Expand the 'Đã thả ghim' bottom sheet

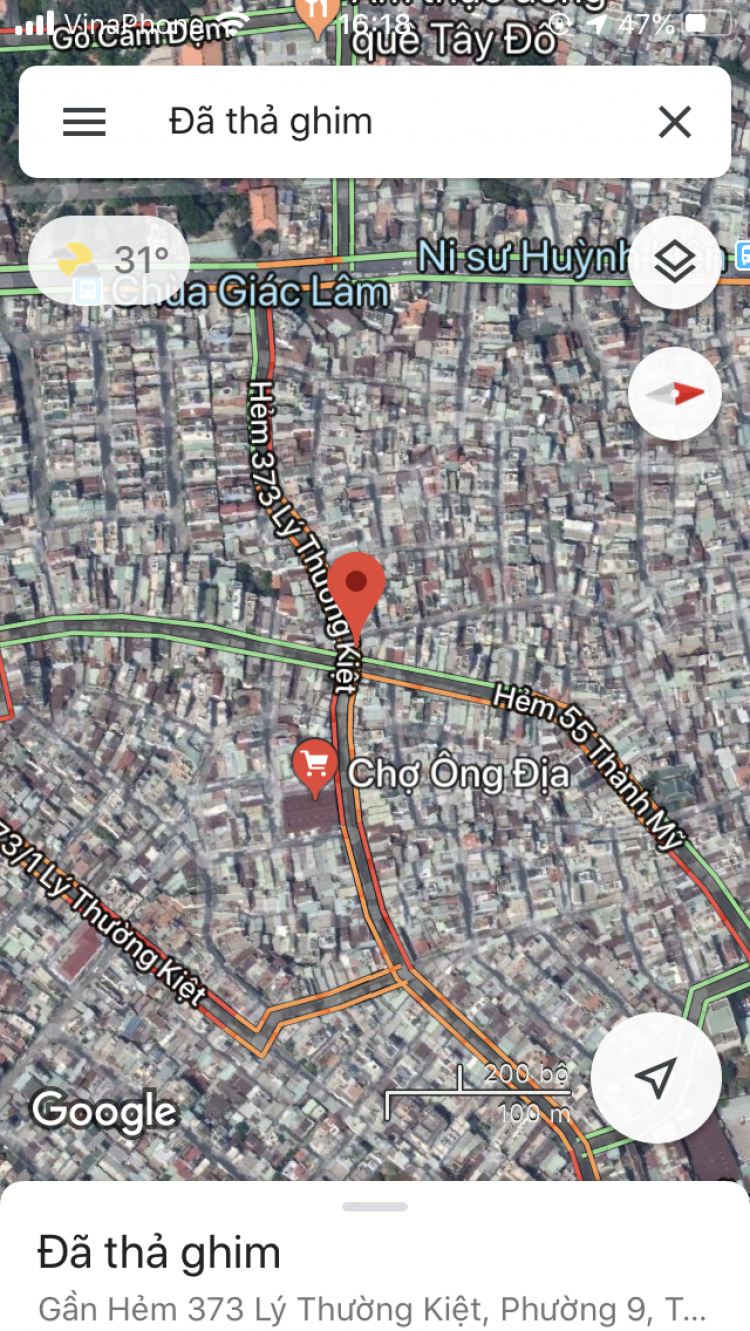click(x=375, y=1207)
